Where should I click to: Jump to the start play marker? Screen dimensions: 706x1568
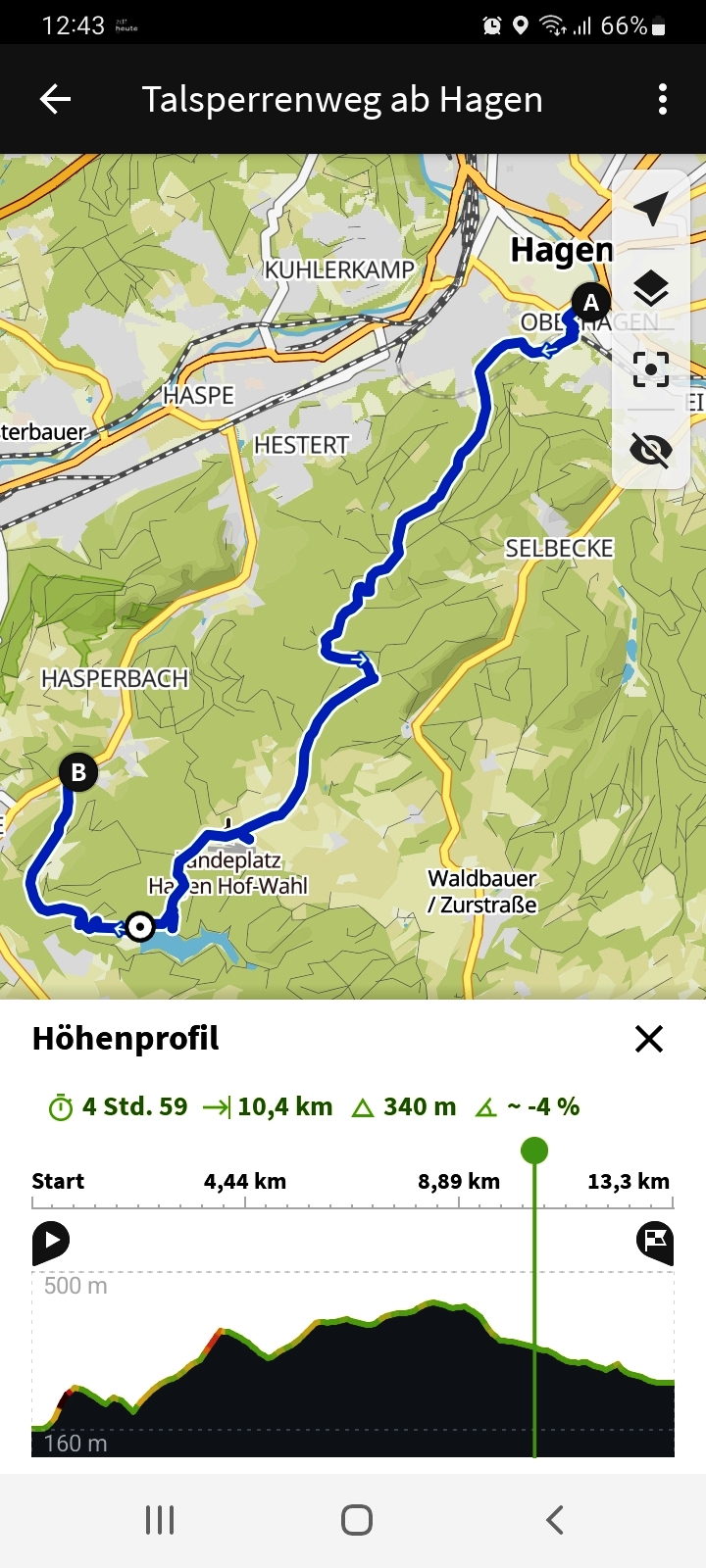51,1242
